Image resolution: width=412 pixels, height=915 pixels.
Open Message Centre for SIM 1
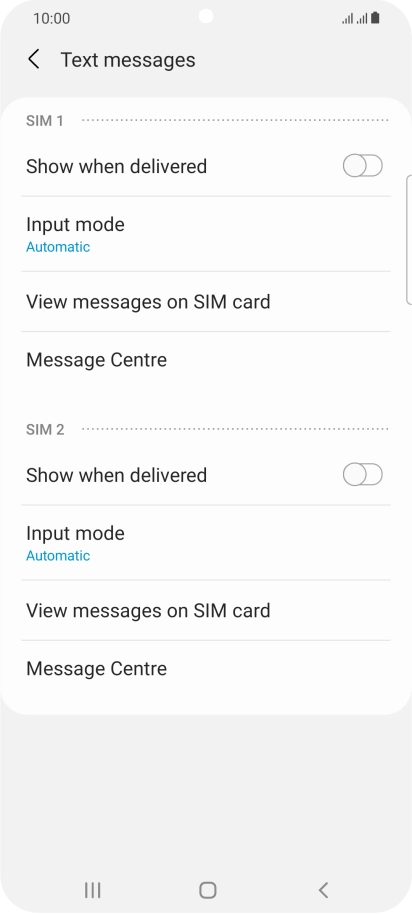pyautogui.click(x=206, y=359)
